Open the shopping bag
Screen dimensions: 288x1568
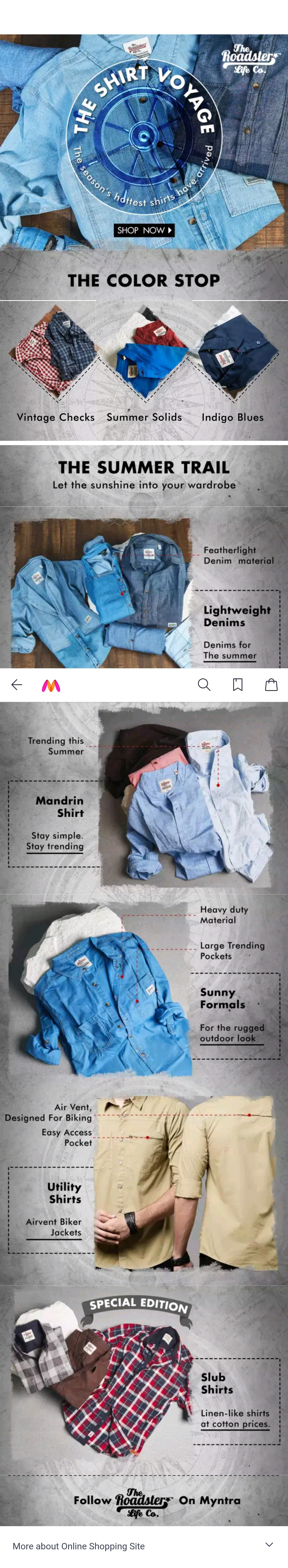point(271,685)
